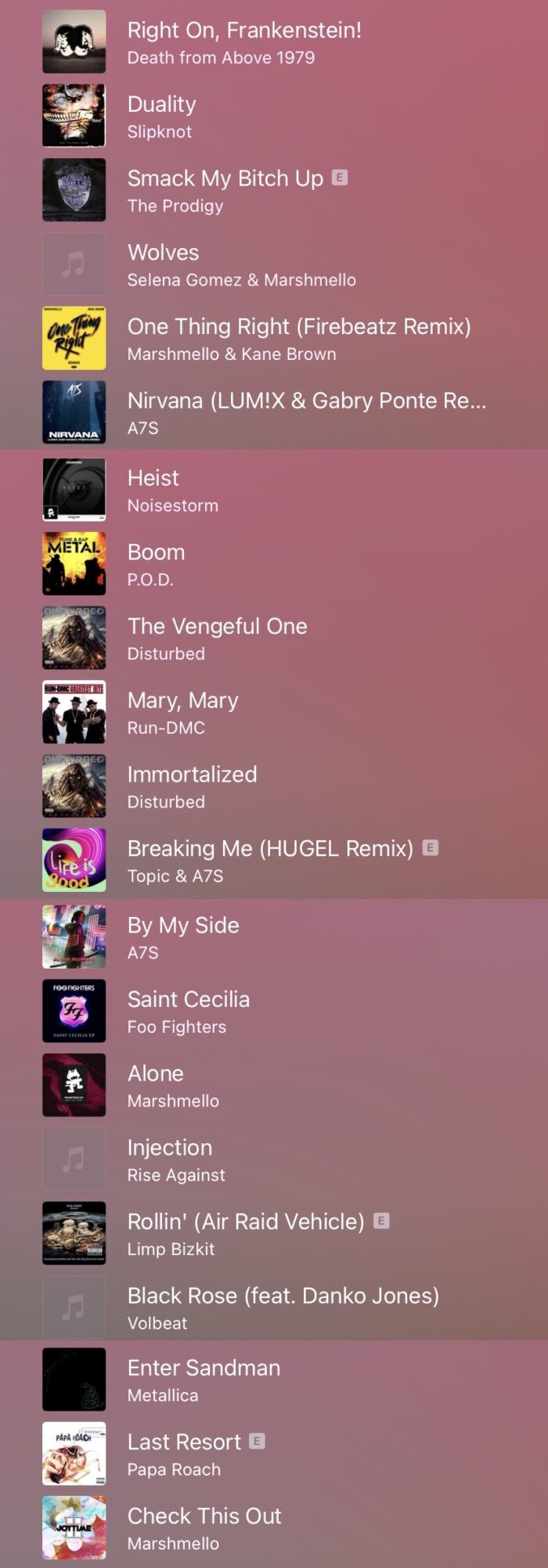Open Nirvana remix by A7S
548x1568 pixels.
(306, 412)
